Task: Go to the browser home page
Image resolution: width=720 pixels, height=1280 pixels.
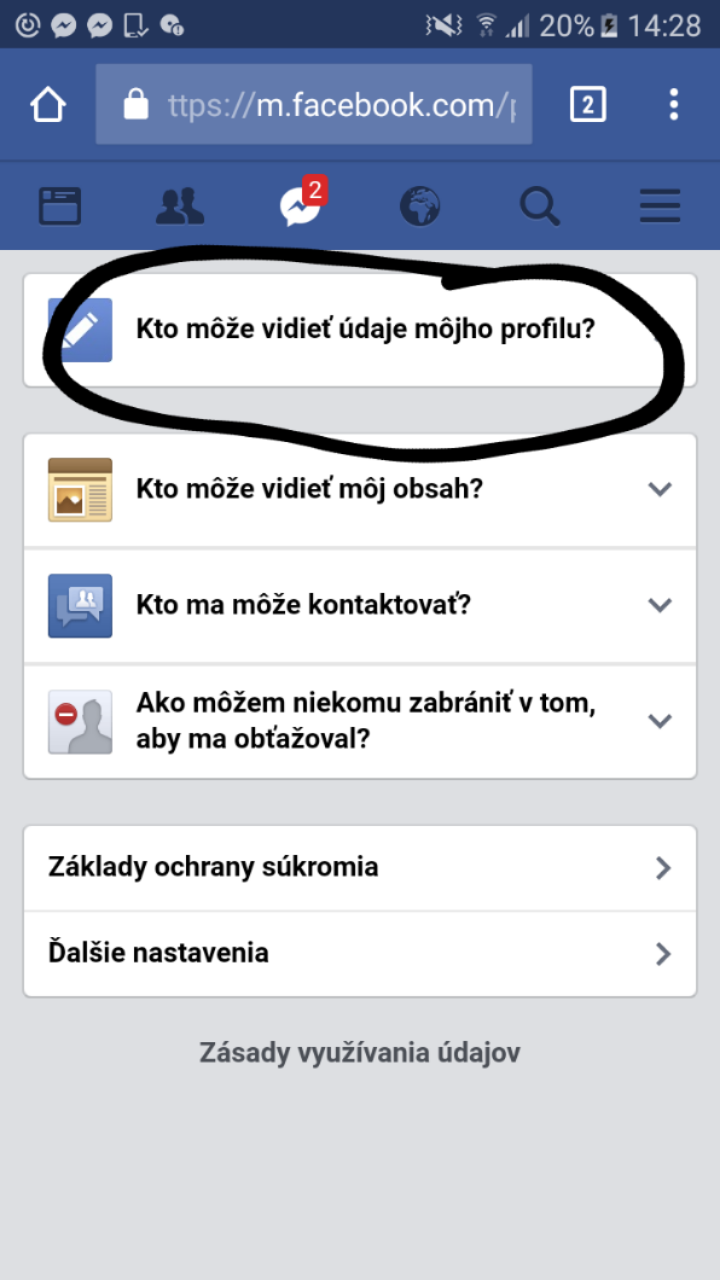Action: (48, 104)
